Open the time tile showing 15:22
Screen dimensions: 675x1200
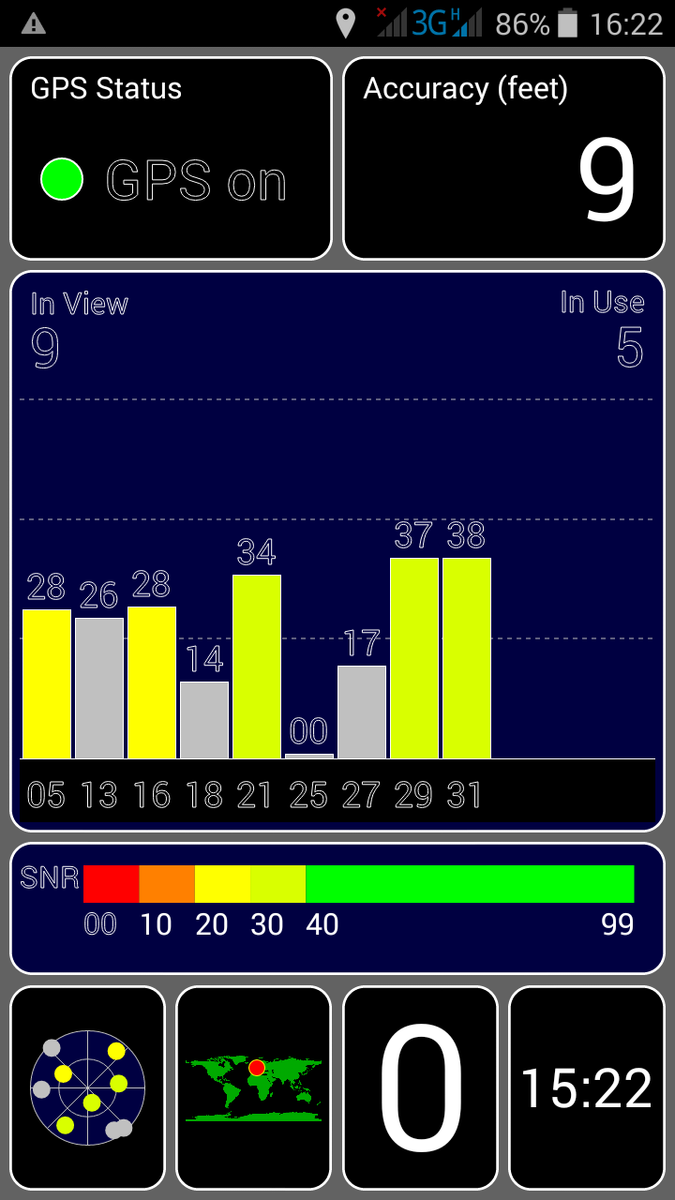coord(586,1088)
